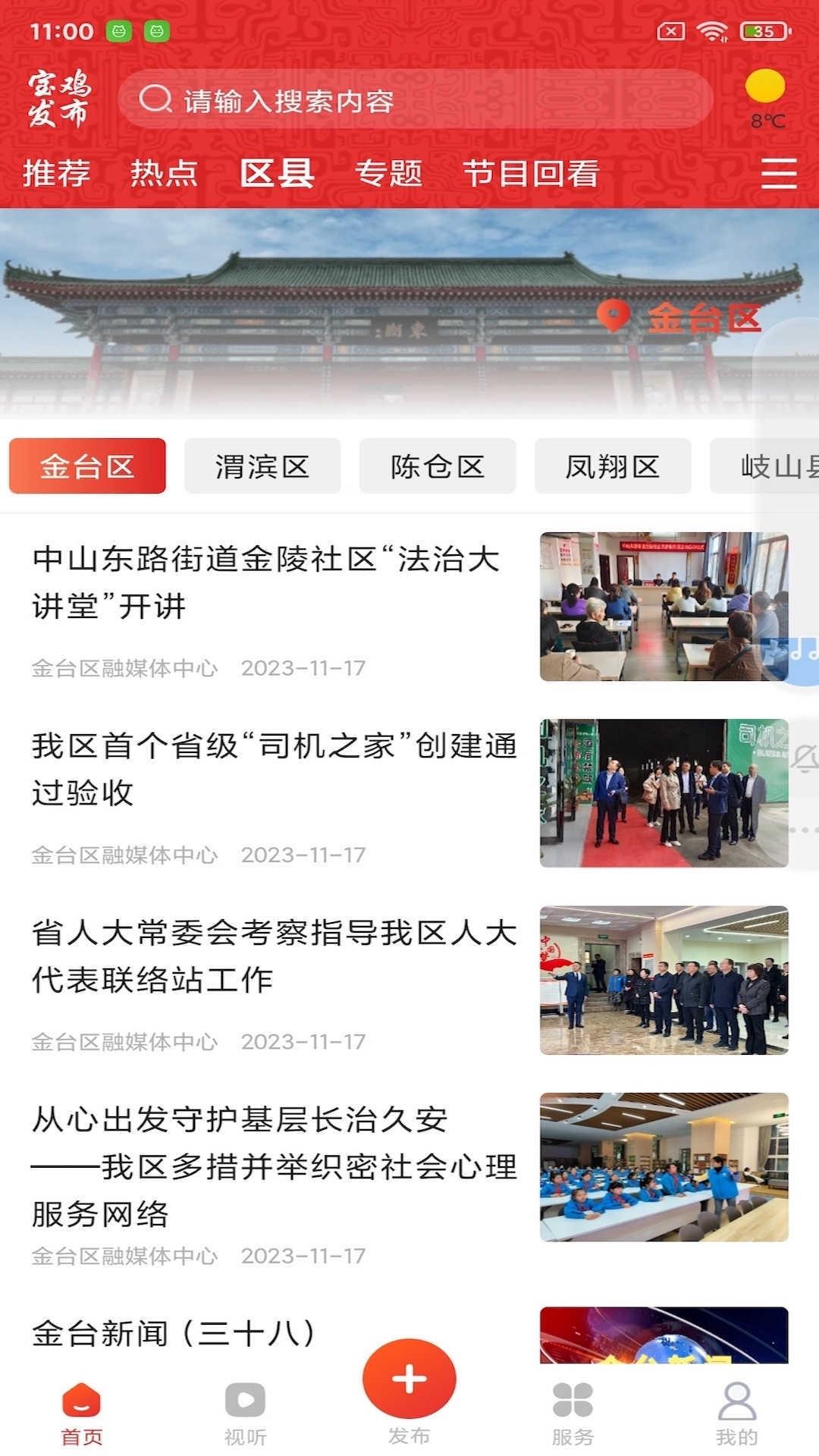Read the 省人大常委会考察指导 article
Image resolution: width=819 pixels, height=1456 pixels.
[x=273, y=955]
